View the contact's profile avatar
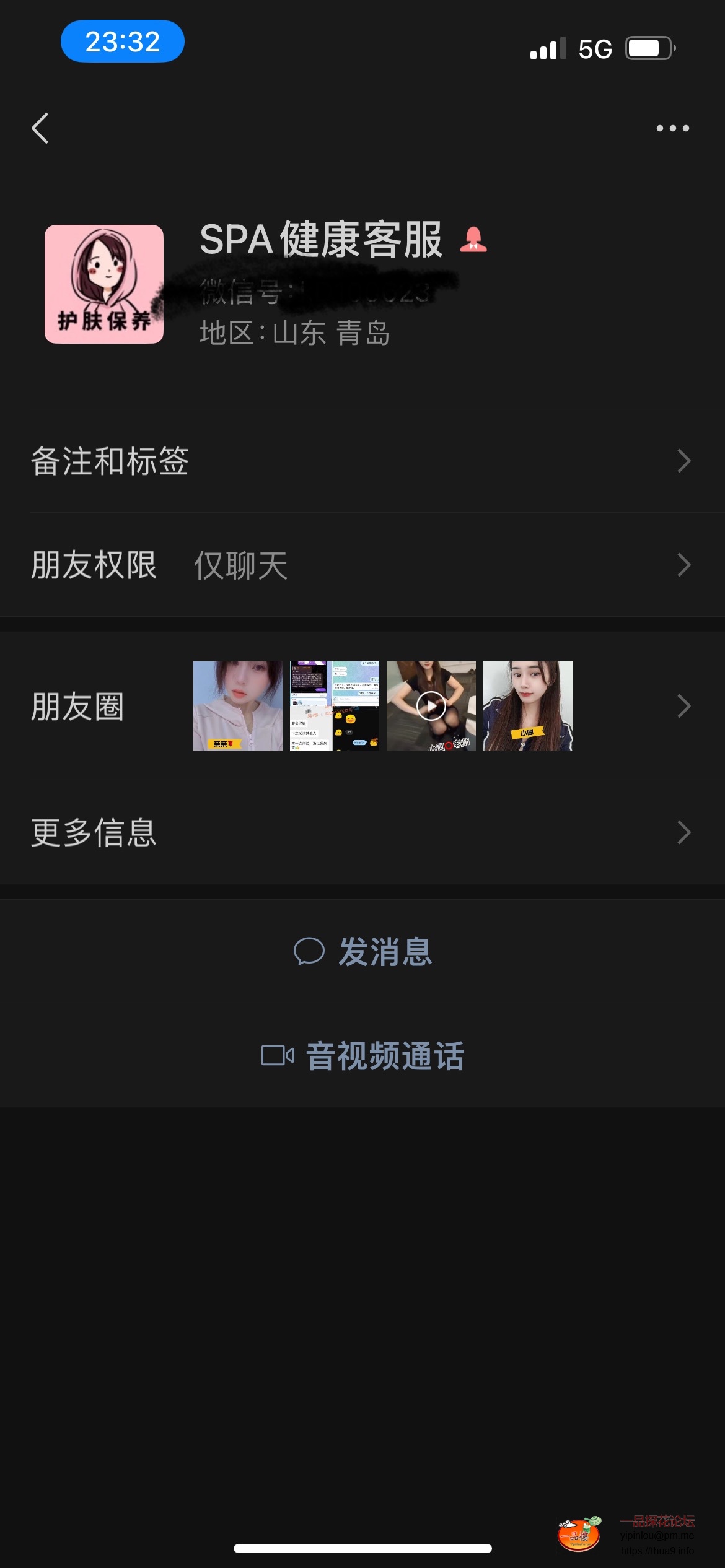This screenshot has width=725, height=1568. pyautogui.click(x=104, y=284)
